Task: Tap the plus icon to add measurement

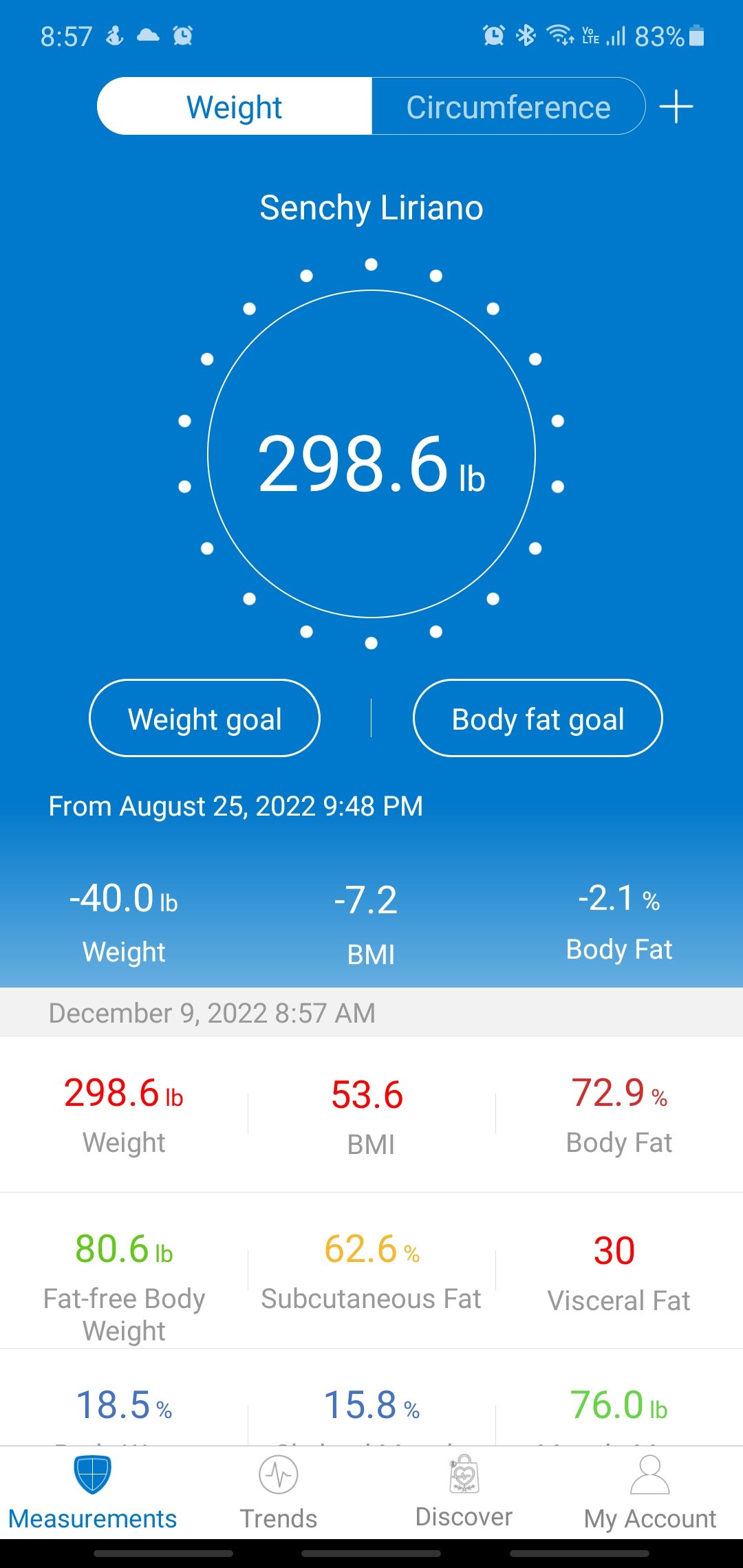Action: (x=676, y=107)
